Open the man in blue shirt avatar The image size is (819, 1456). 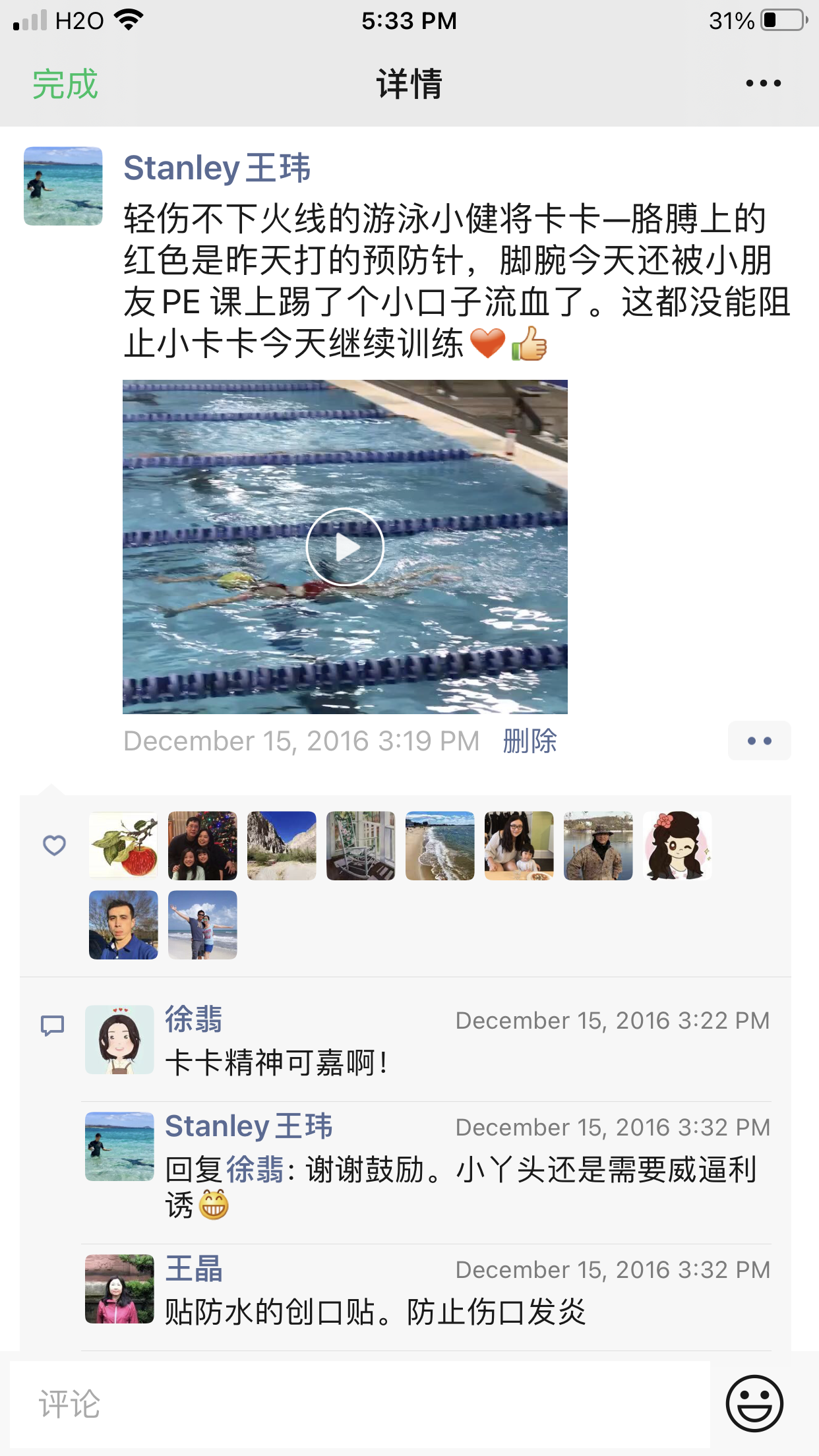pos(124,925)
